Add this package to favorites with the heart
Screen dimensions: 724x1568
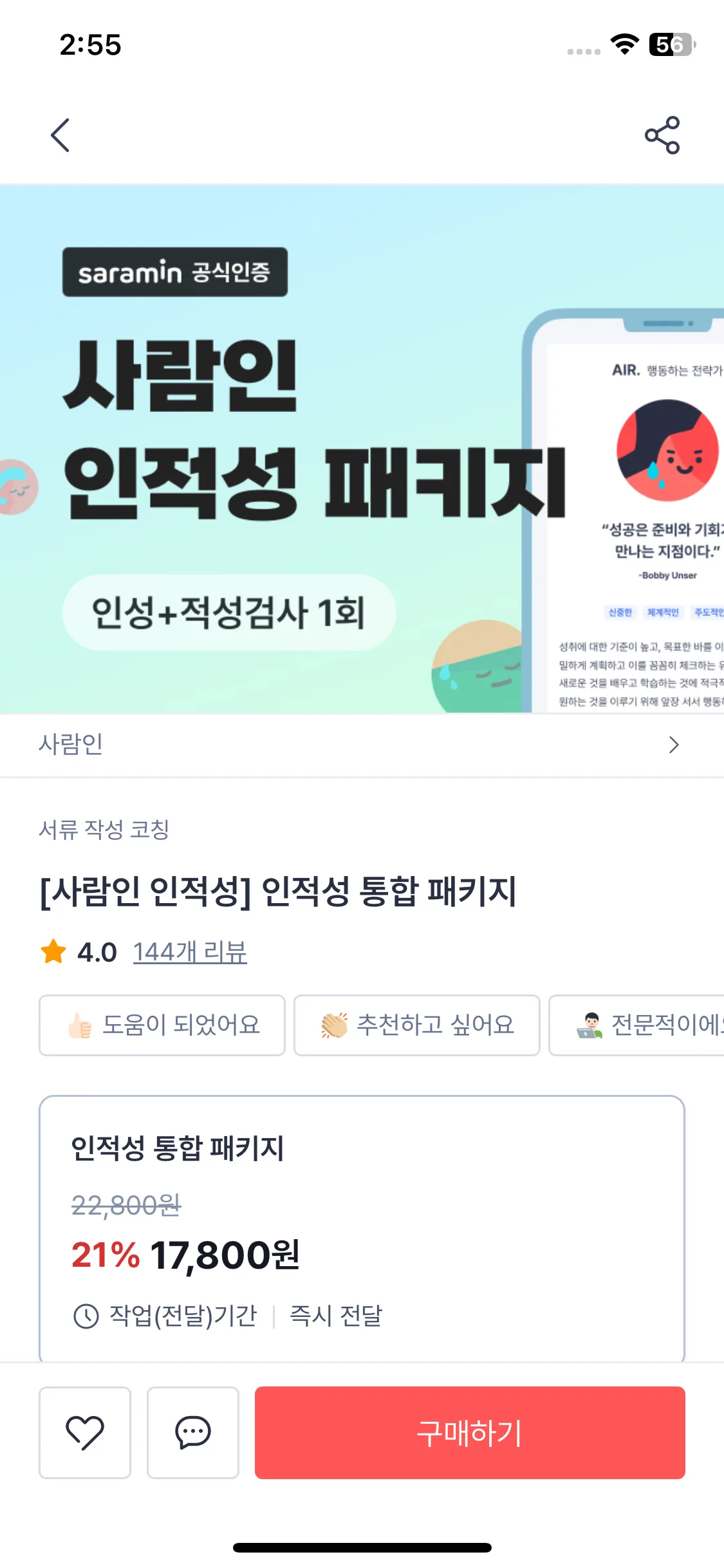pyautogui.click(x=85, y=1433)
